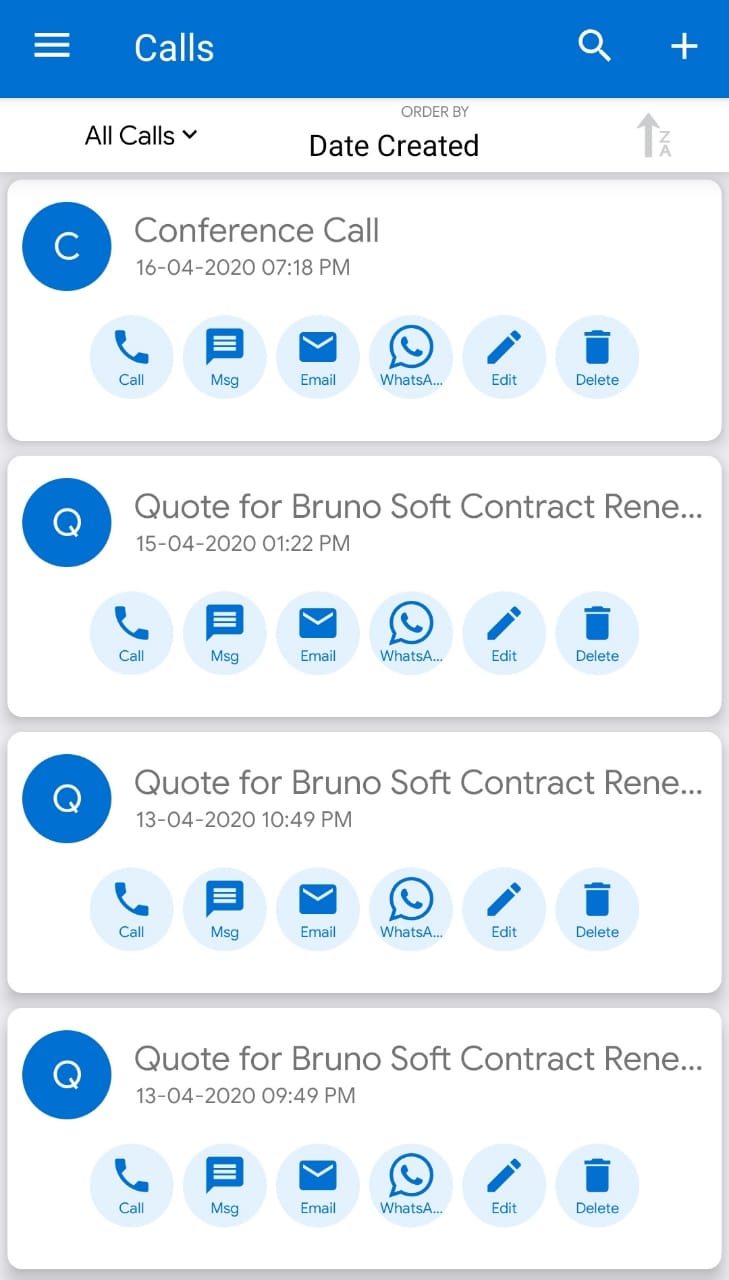Image resolution: width=729 pixels, height=1280 pixels.
Task: Send Msg from the 13-04-2020 09:49 PM call
Action: coord(224,1185)
